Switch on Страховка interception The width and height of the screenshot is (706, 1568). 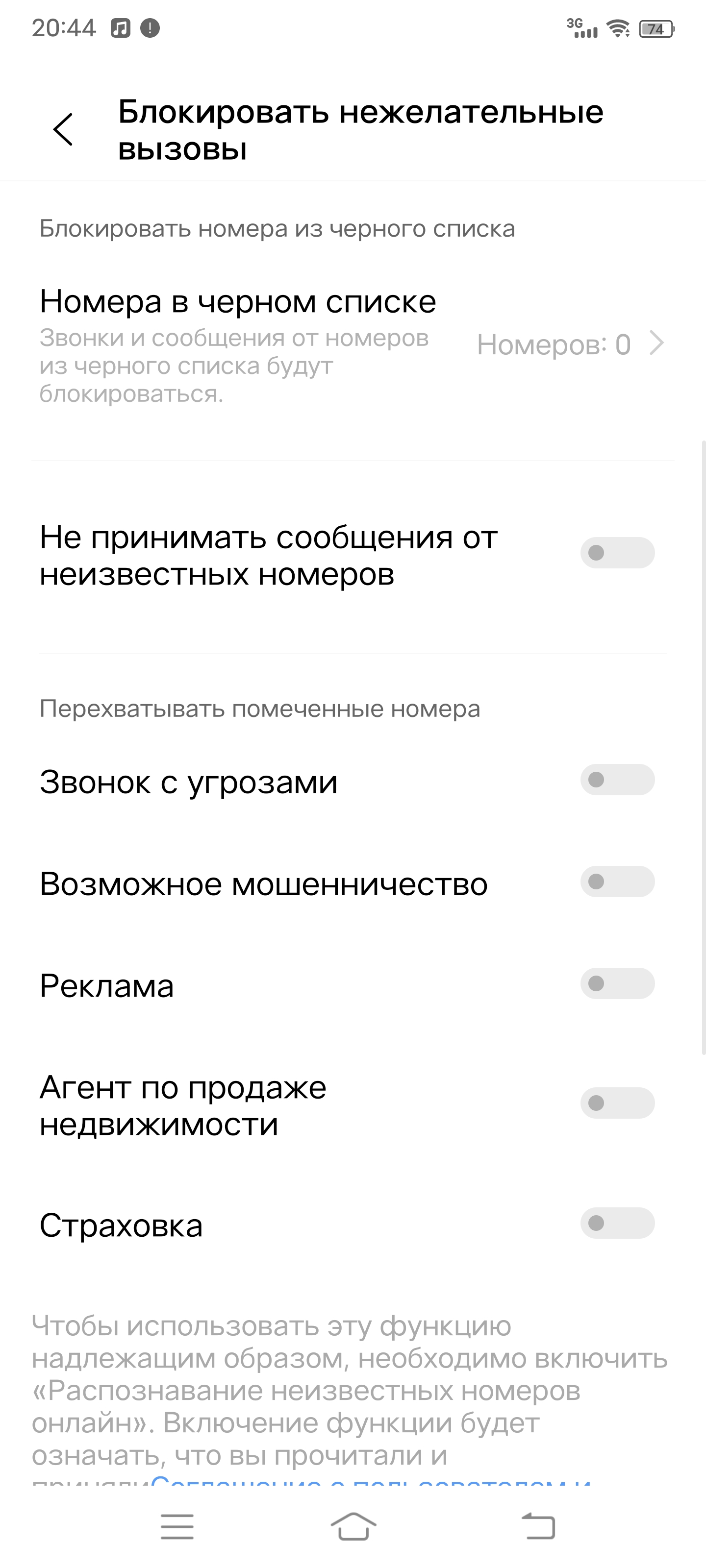[x=617, y=1223]
